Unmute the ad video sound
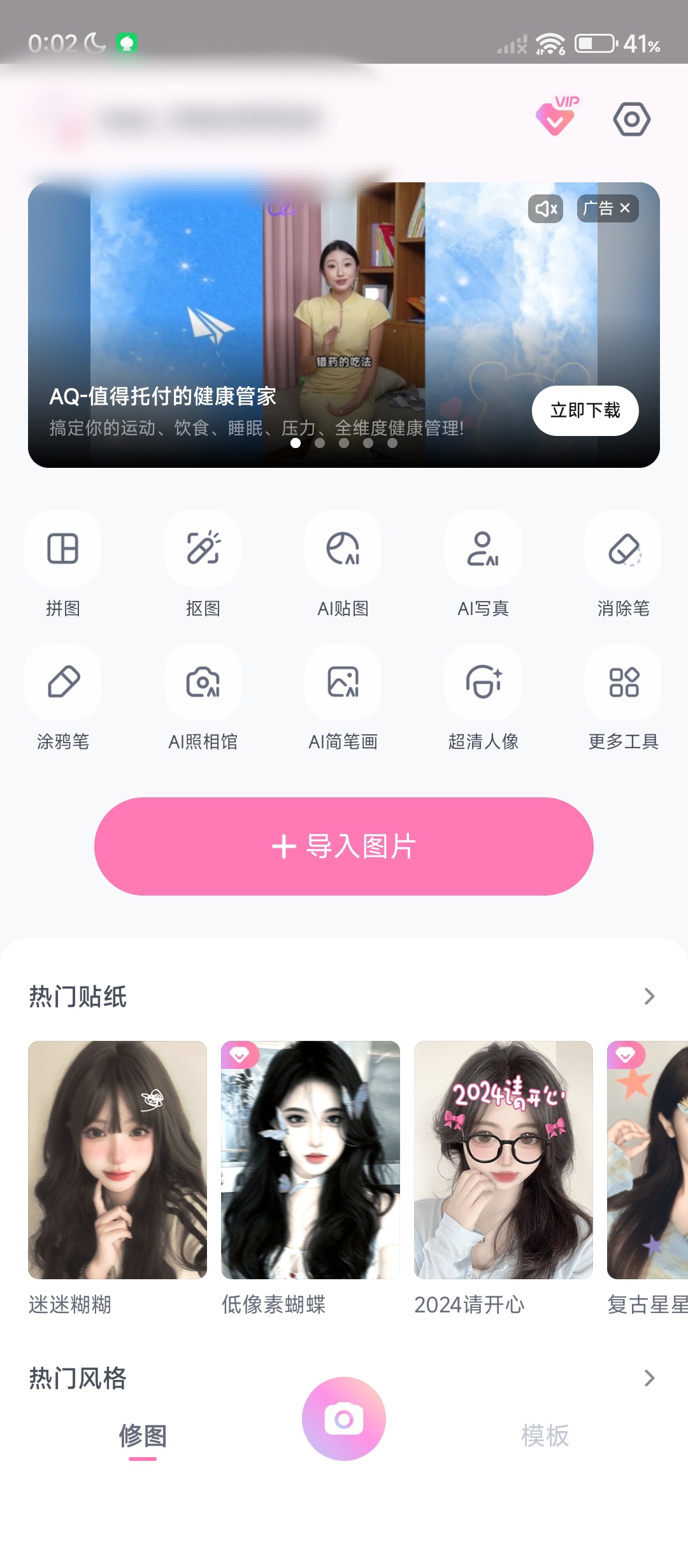 545,208
